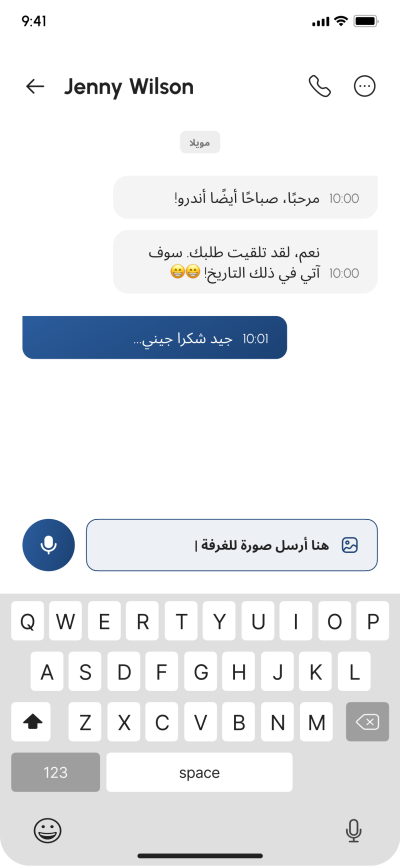Hit the shift key on keyboard
The height and width of the screenshot is (866, 400).
coord(31,722)
